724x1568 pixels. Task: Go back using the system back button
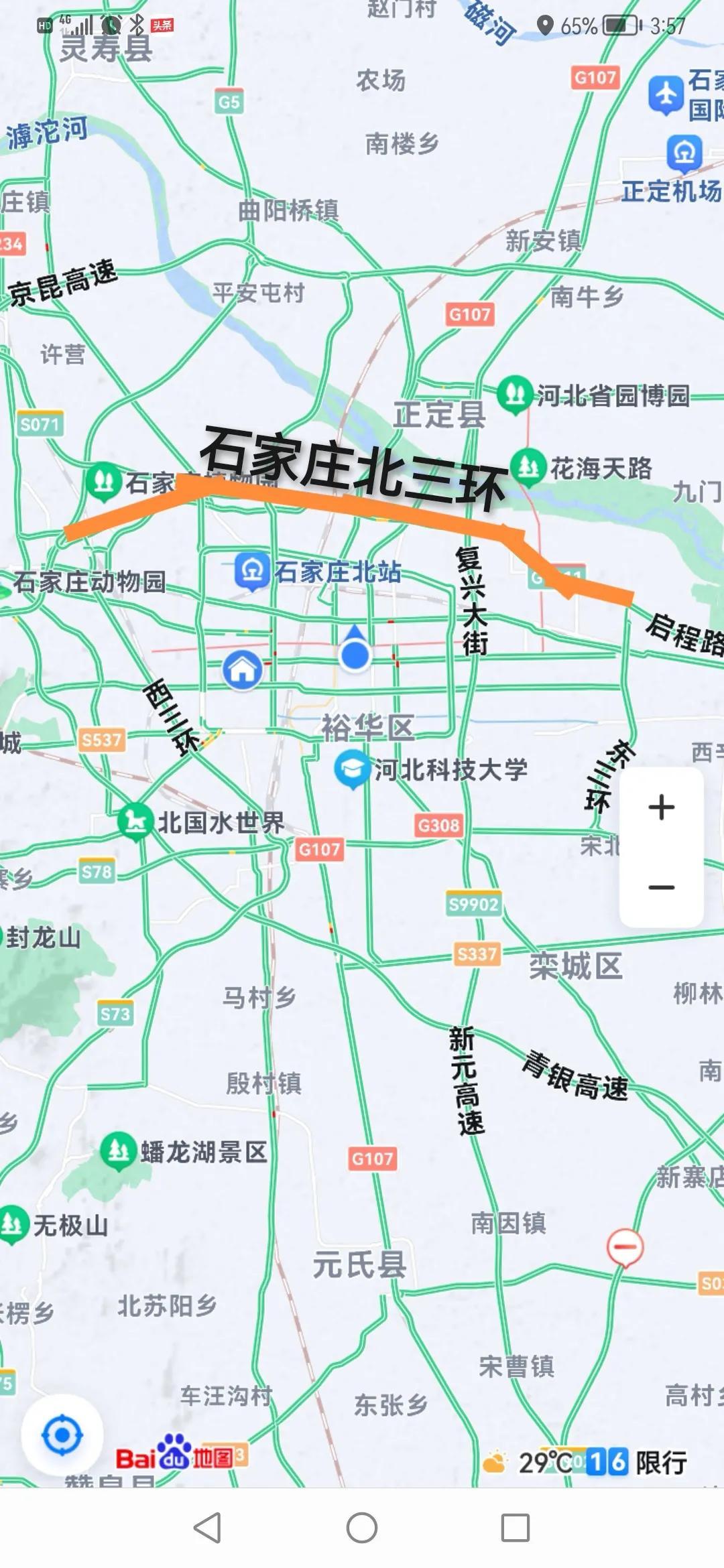[x=207, y=1528]
